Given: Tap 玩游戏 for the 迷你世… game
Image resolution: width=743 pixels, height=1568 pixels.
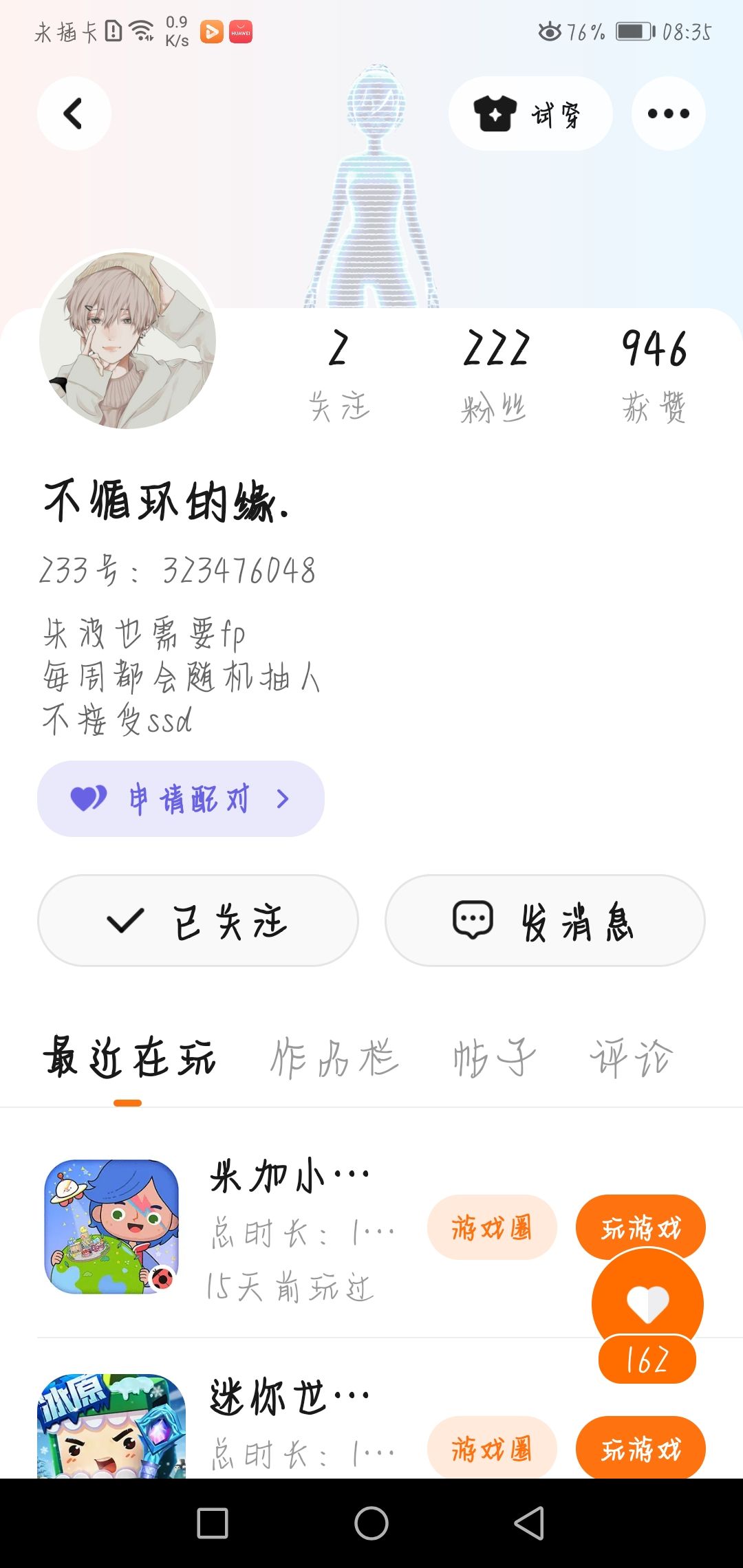Looking at the screenshot, I should click(640, 1449).
